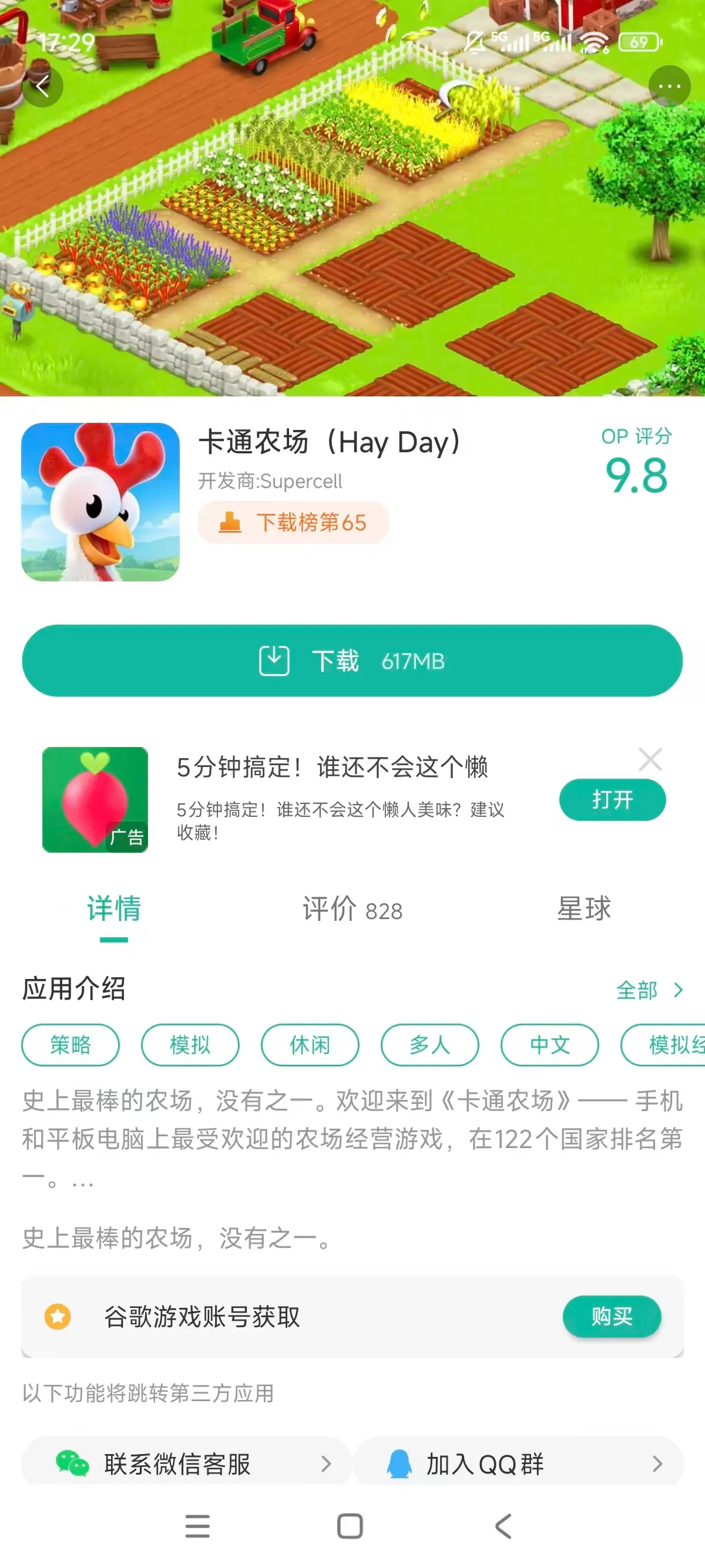The width and height of the screenshot is (705, 1568).
Task: Select the 中文 tag chip
Action: click(x=550, y=1045)
